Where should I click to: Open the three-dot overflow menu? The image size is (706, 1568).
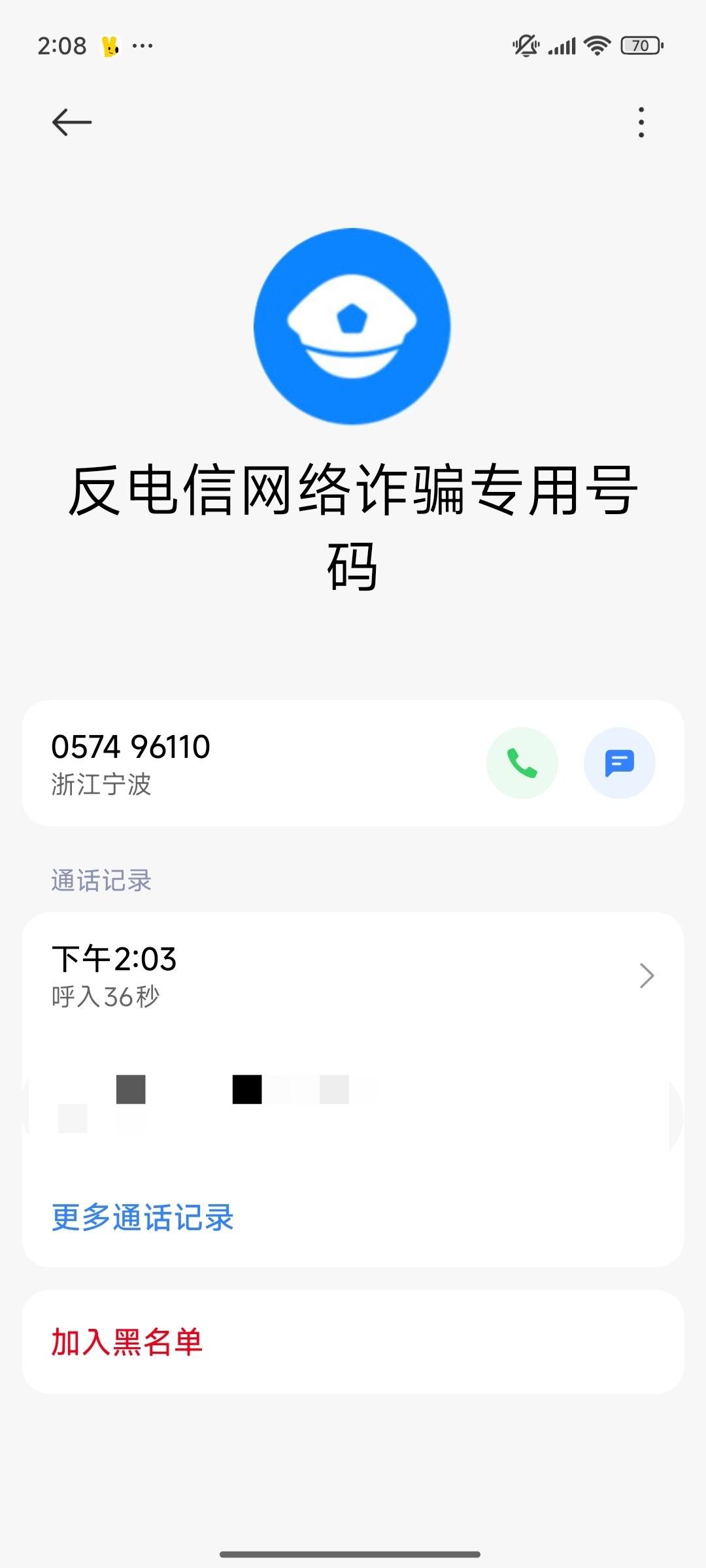tap(641, 122)
